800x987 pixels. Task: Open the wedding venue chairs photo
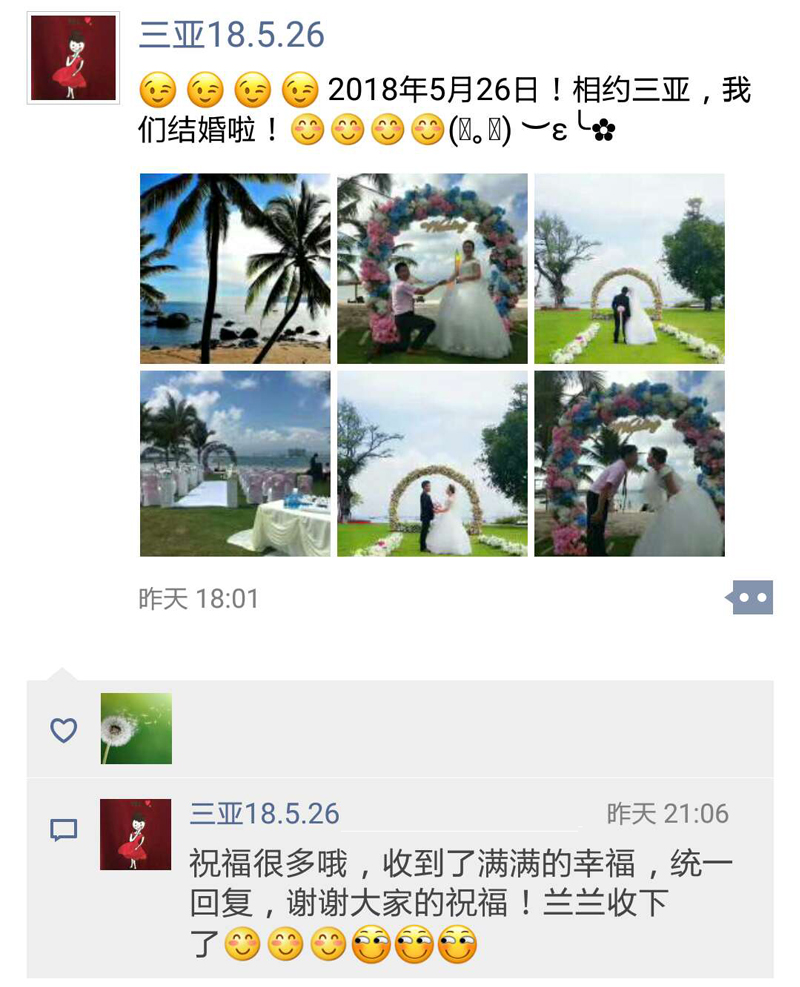(x=235, y=463)
